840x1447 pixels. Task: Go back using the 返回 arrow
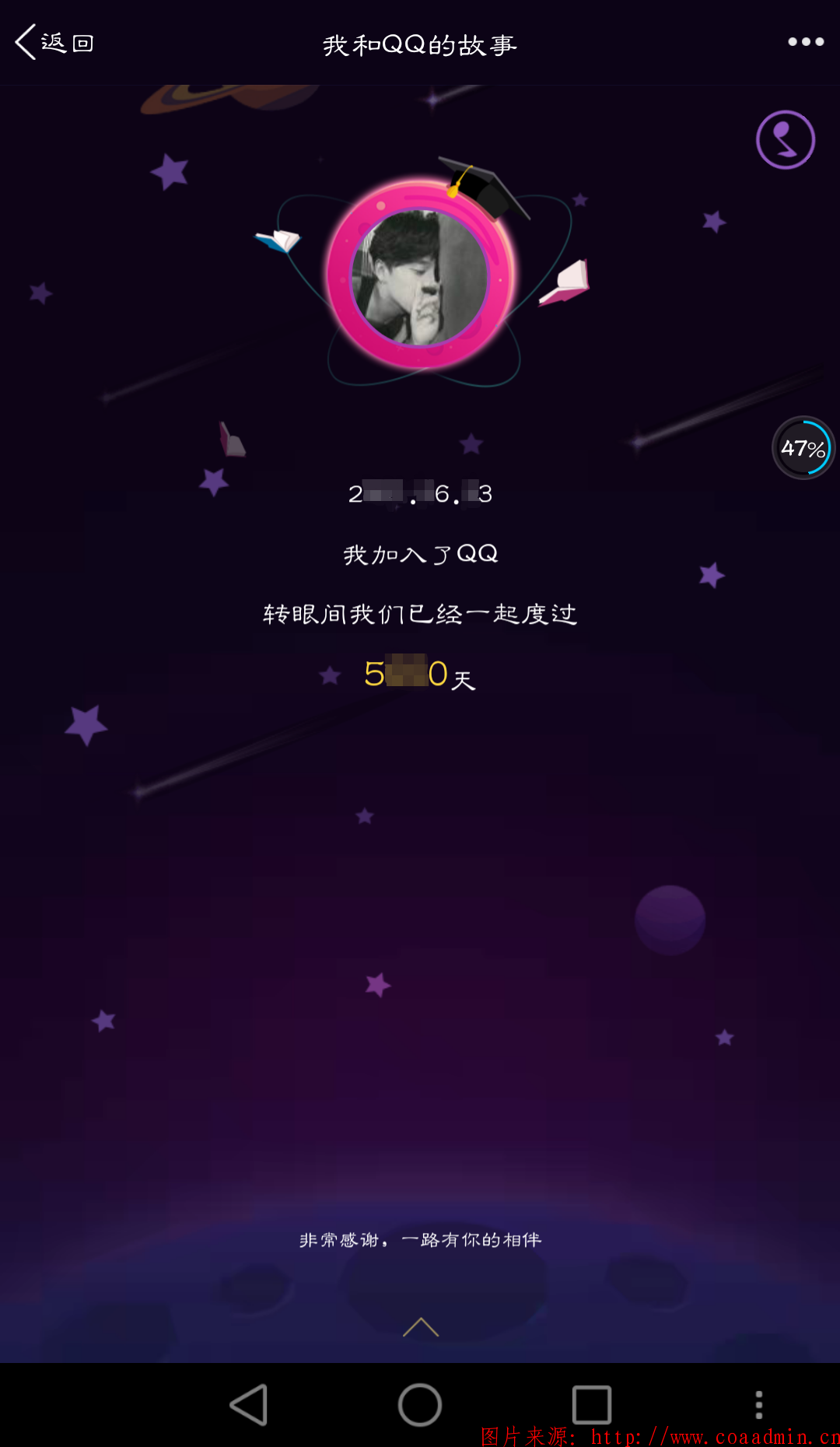(54, 42)
